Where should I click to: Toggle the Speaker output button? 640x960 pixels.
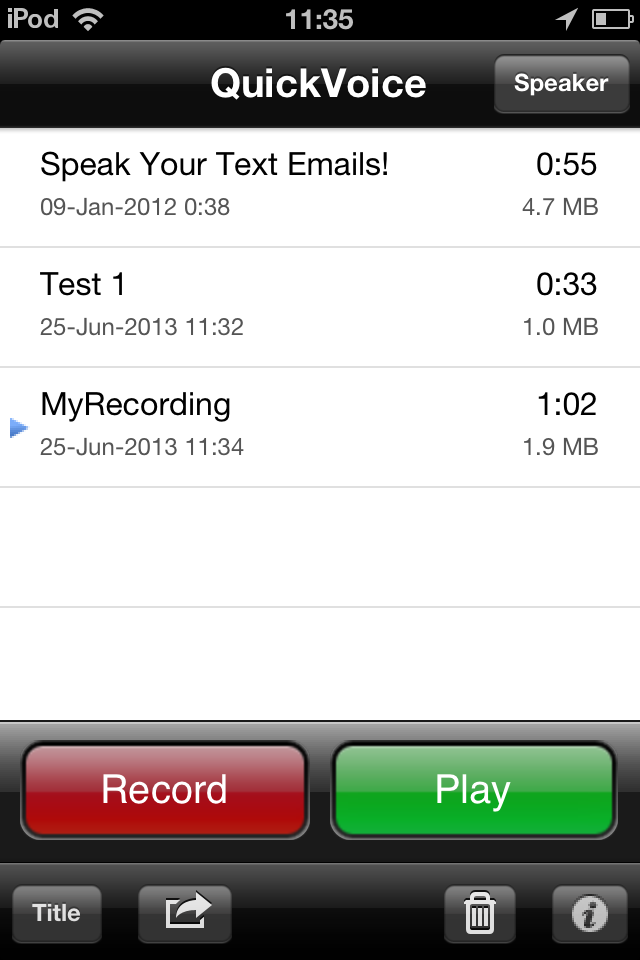click(x=560, y=84)
